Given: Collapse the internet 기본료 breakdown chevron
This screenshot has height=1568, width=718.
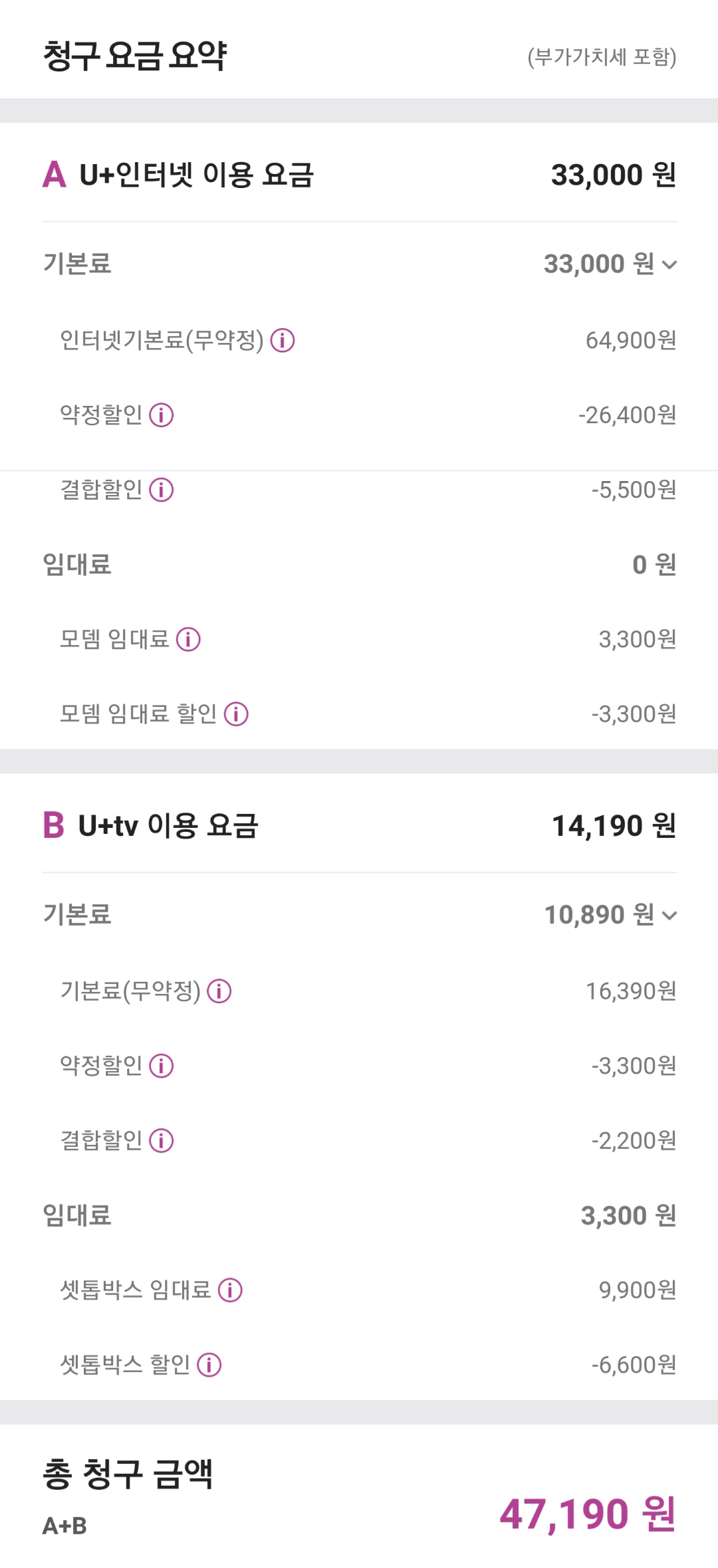Looking at the screenshot, I should pos(673,264).
